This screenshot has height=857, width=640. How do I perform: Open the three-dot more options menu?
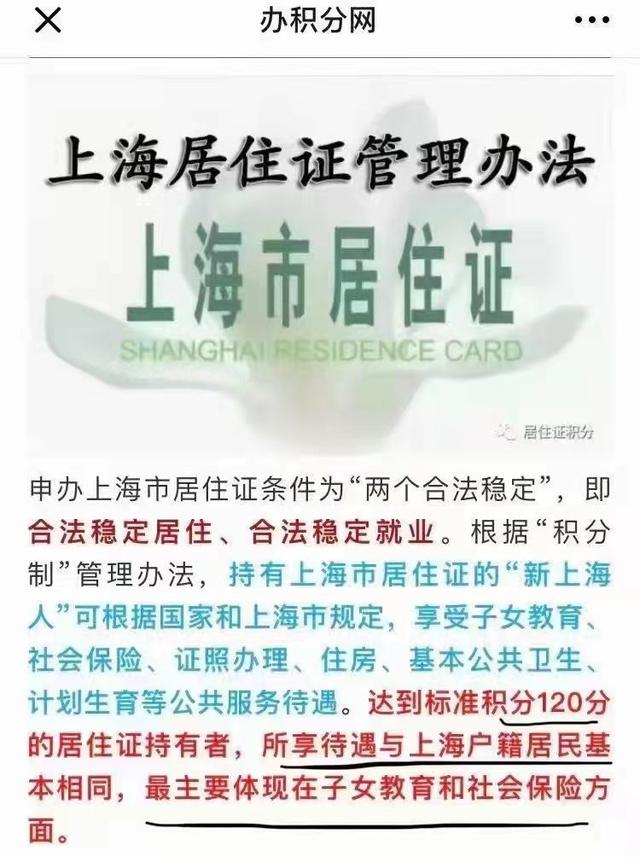tap(596, 19)
